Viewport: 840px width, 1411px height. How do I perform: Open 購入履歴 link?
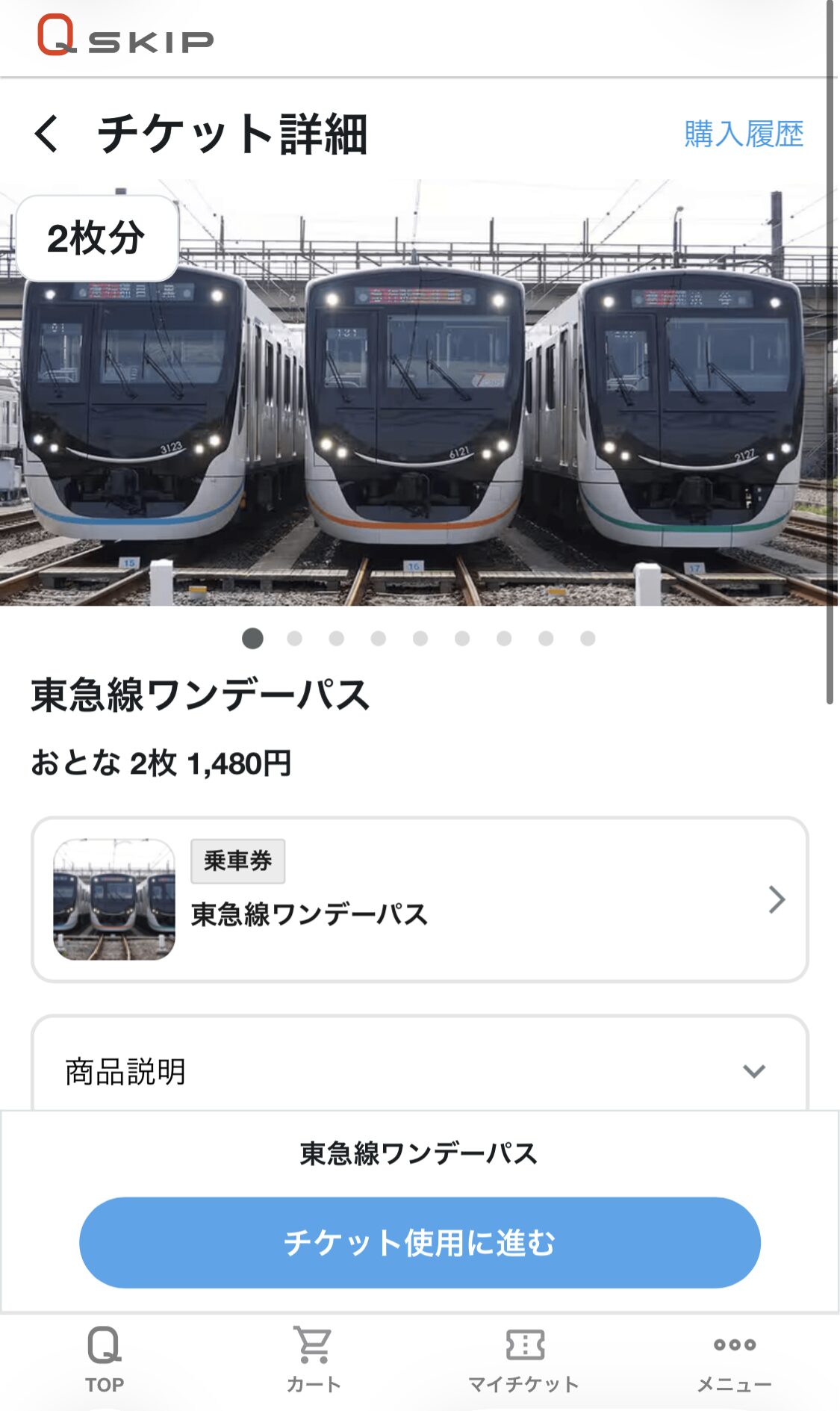coord(743,134)
